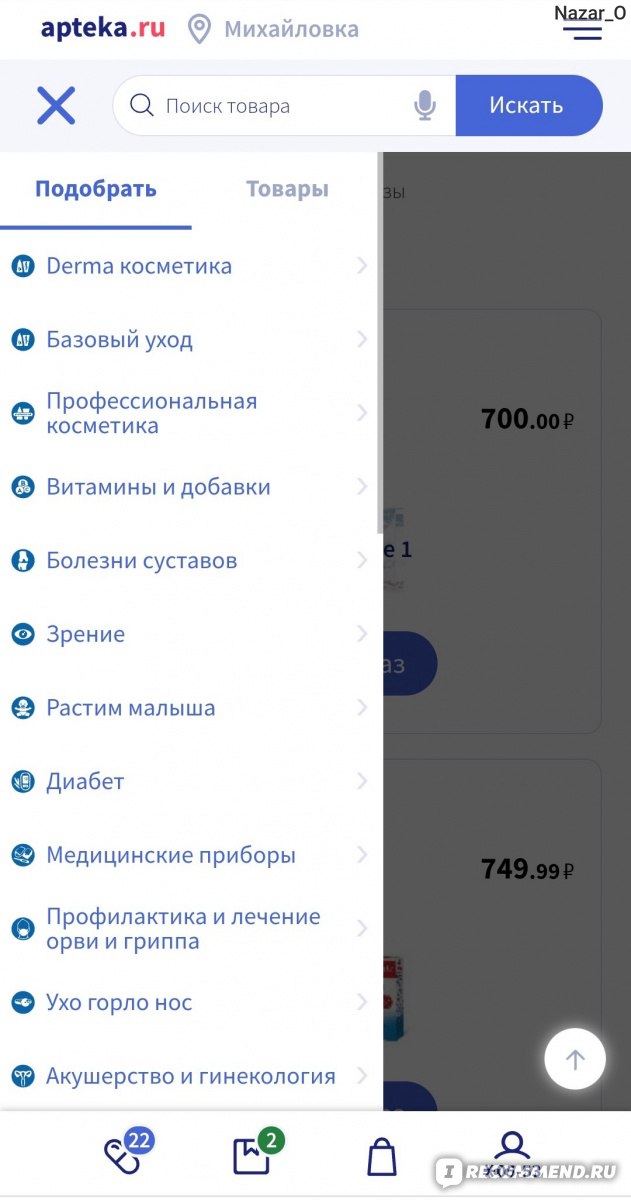This screenshot has height=1200, width=631.
Task: Switch to the Товары tab
Action: 287,189
